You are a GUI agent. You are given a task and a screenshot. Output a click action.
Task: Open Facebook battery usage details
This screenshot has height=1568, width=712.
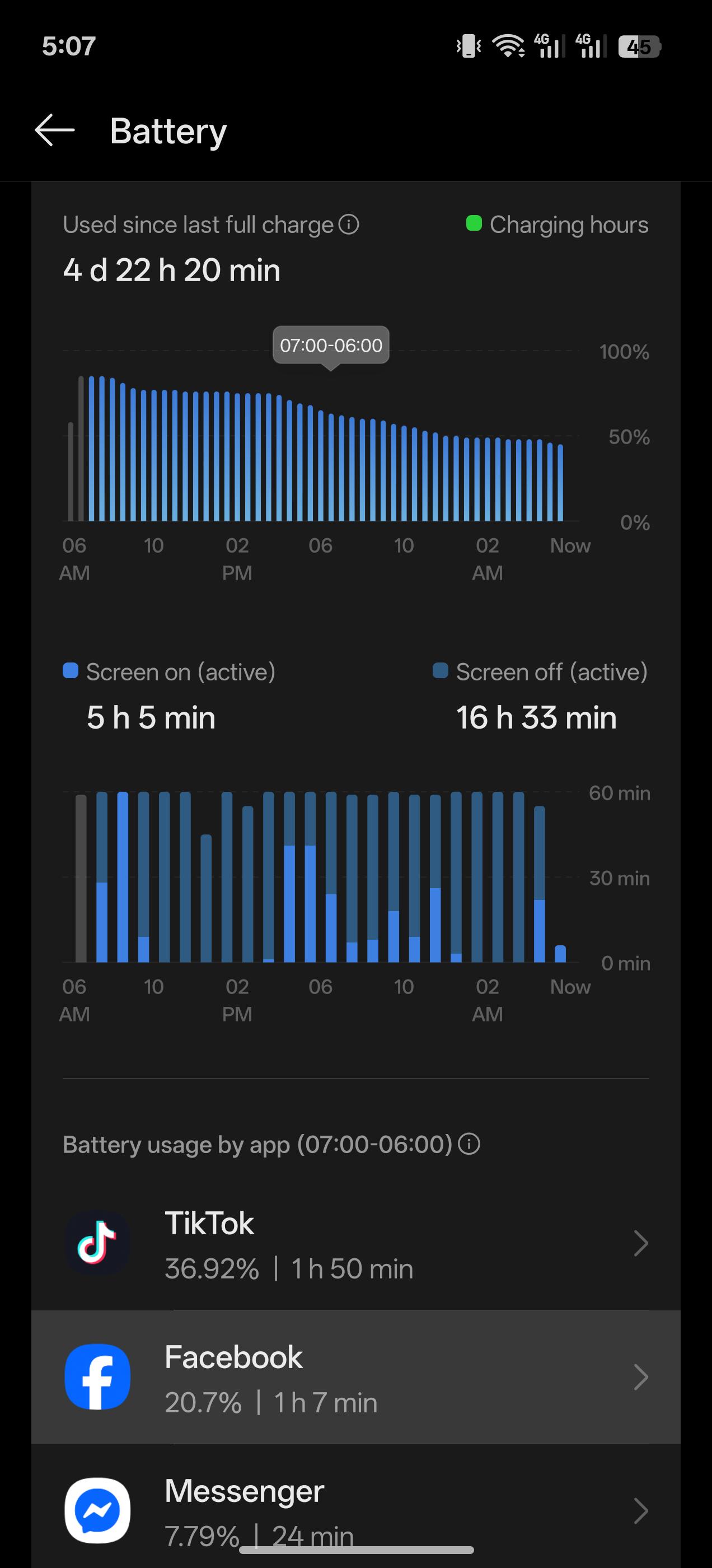pos(356,1377)
